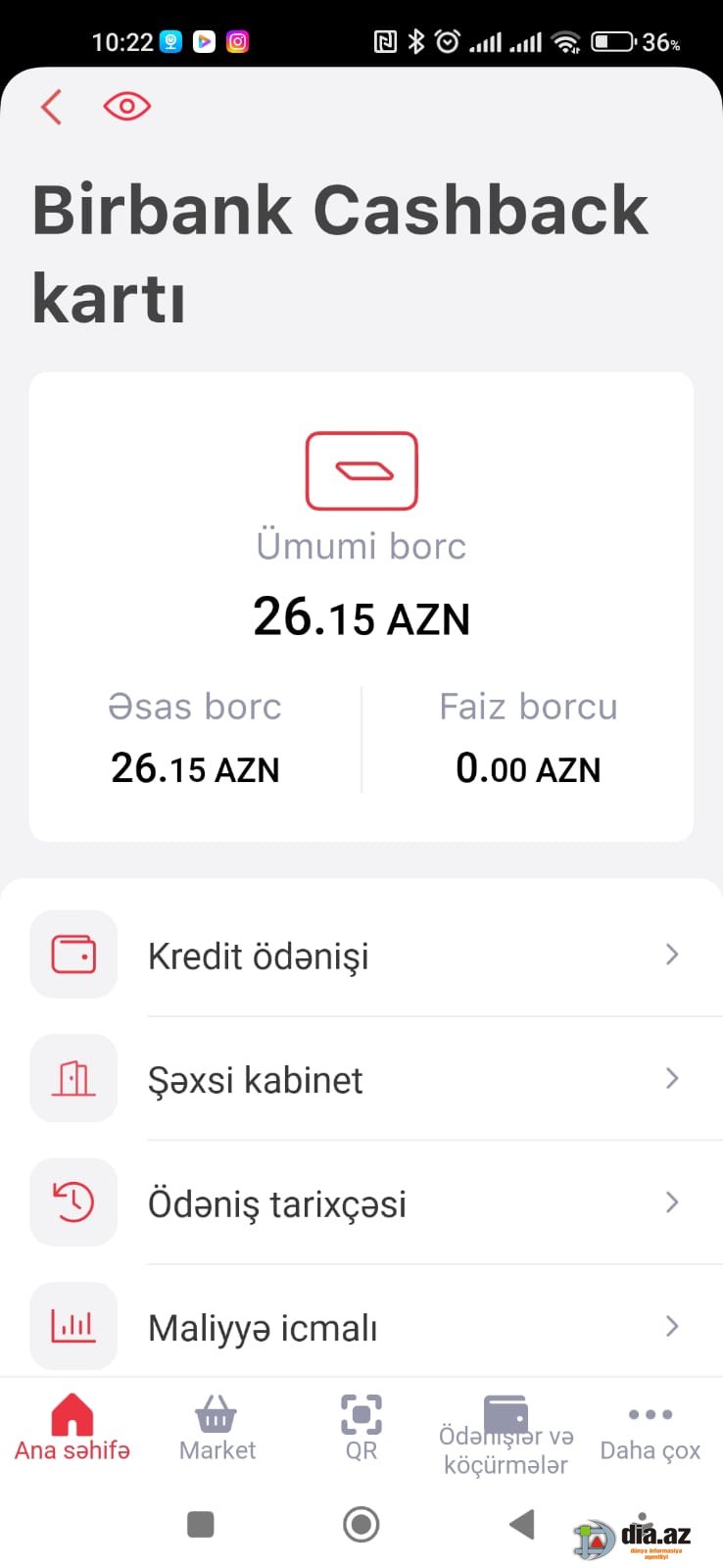Switch to the Ana səhifə tab
This screenshot has height=1568, width=723.
pos(72,1429)
